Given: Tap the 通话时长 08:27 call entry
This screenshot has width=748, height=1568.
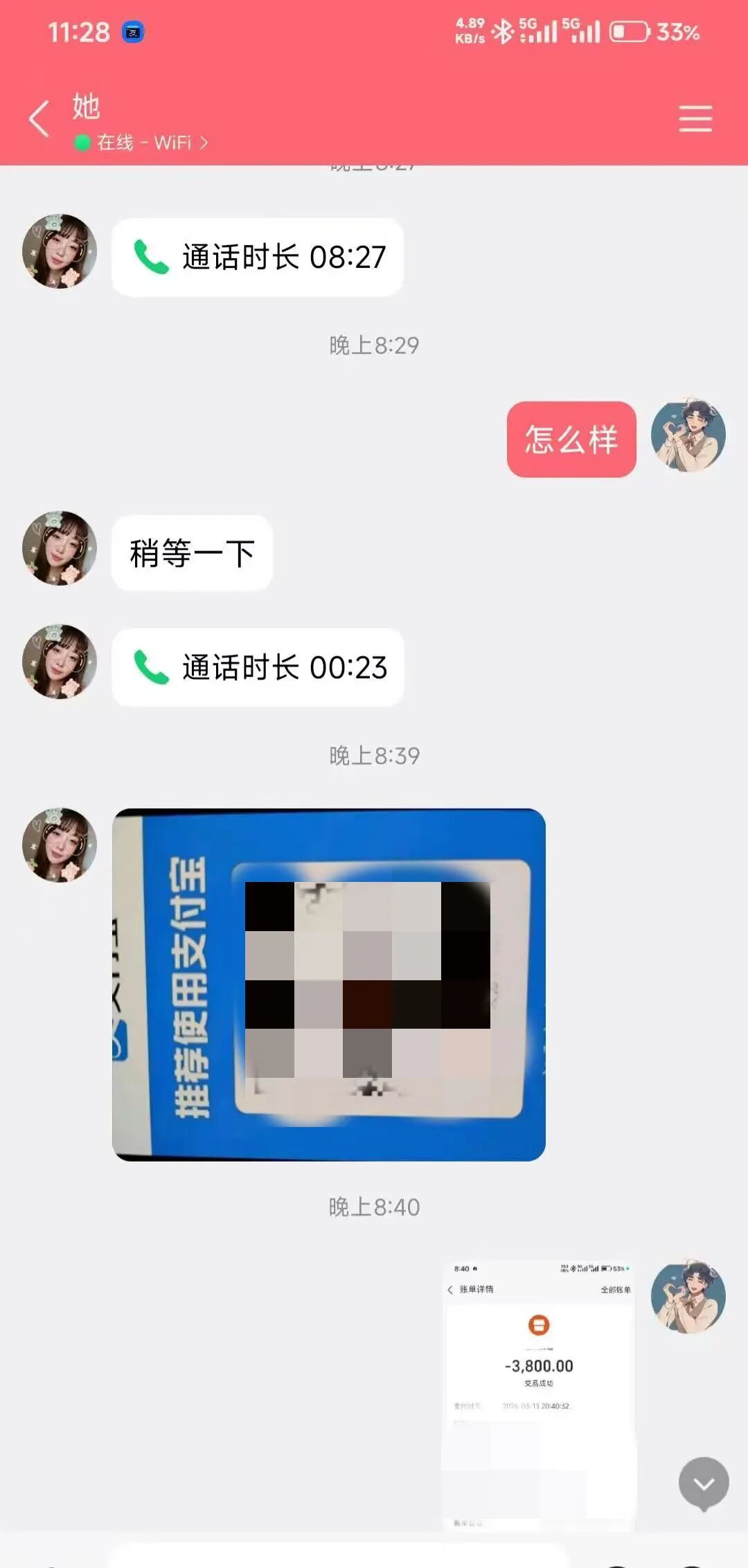Looking at the screenshot, I should pos(256,256).
